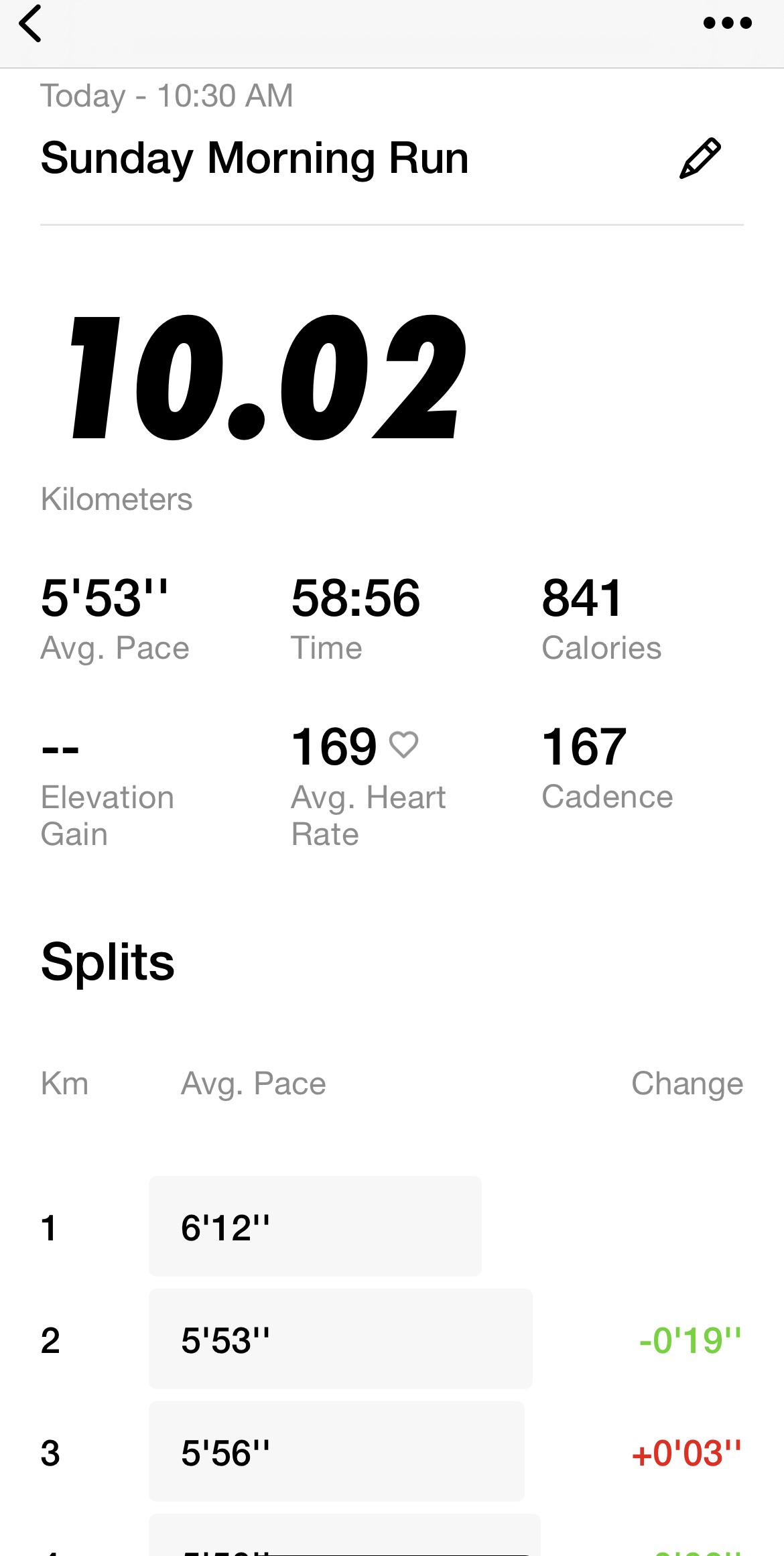The height and width of the screenshot is (1556, 784).
Task: Click the back arrow to return
Action: tap(31, 24)
